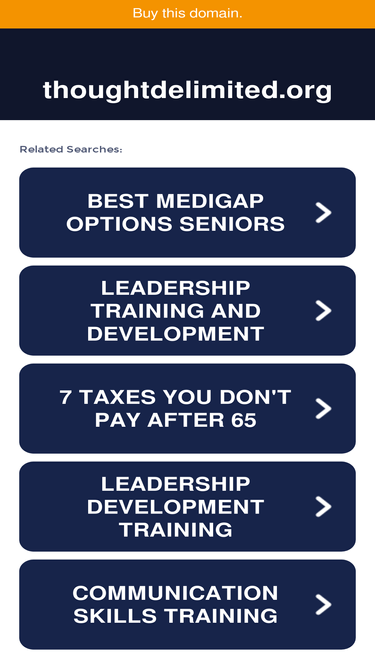Open Best Medigap Options Seniors search
The height and width of the screenshot is (667, 375).
click(x=188, y=212)
